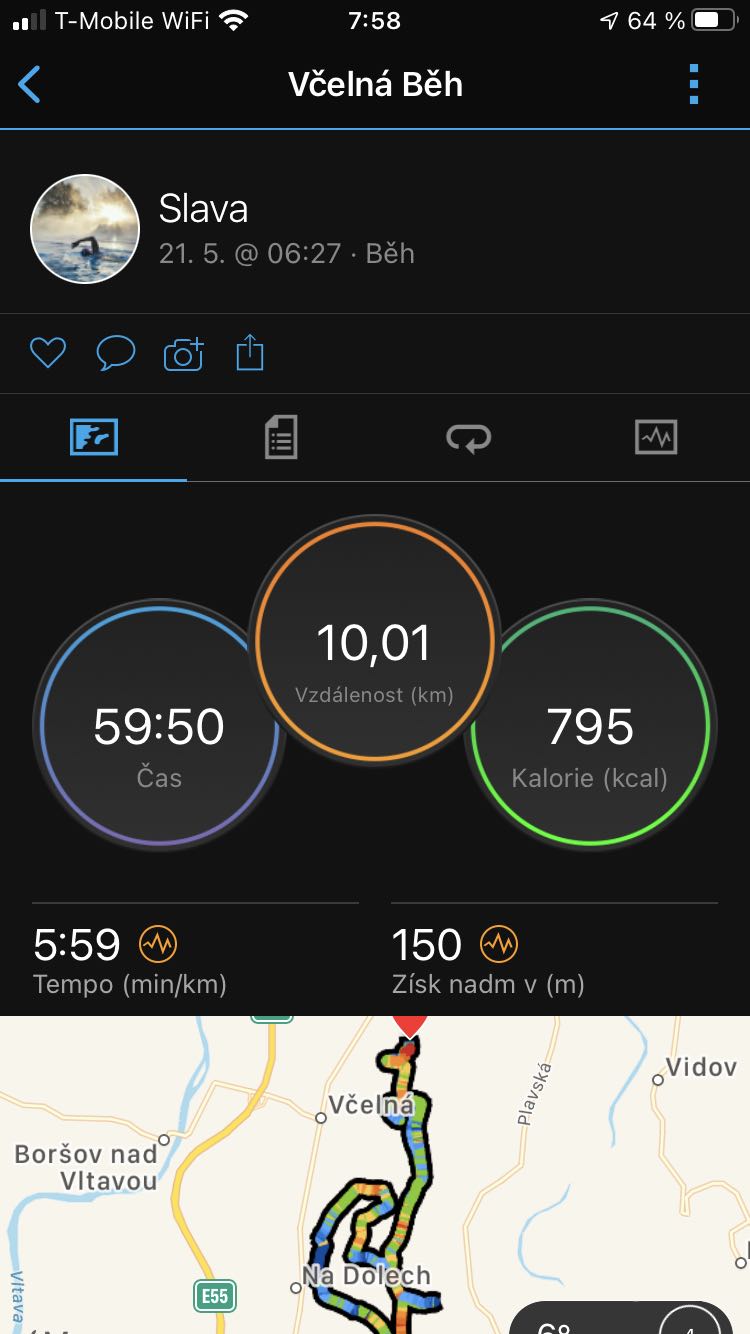Open comments with the speech bubble icon

116,353
